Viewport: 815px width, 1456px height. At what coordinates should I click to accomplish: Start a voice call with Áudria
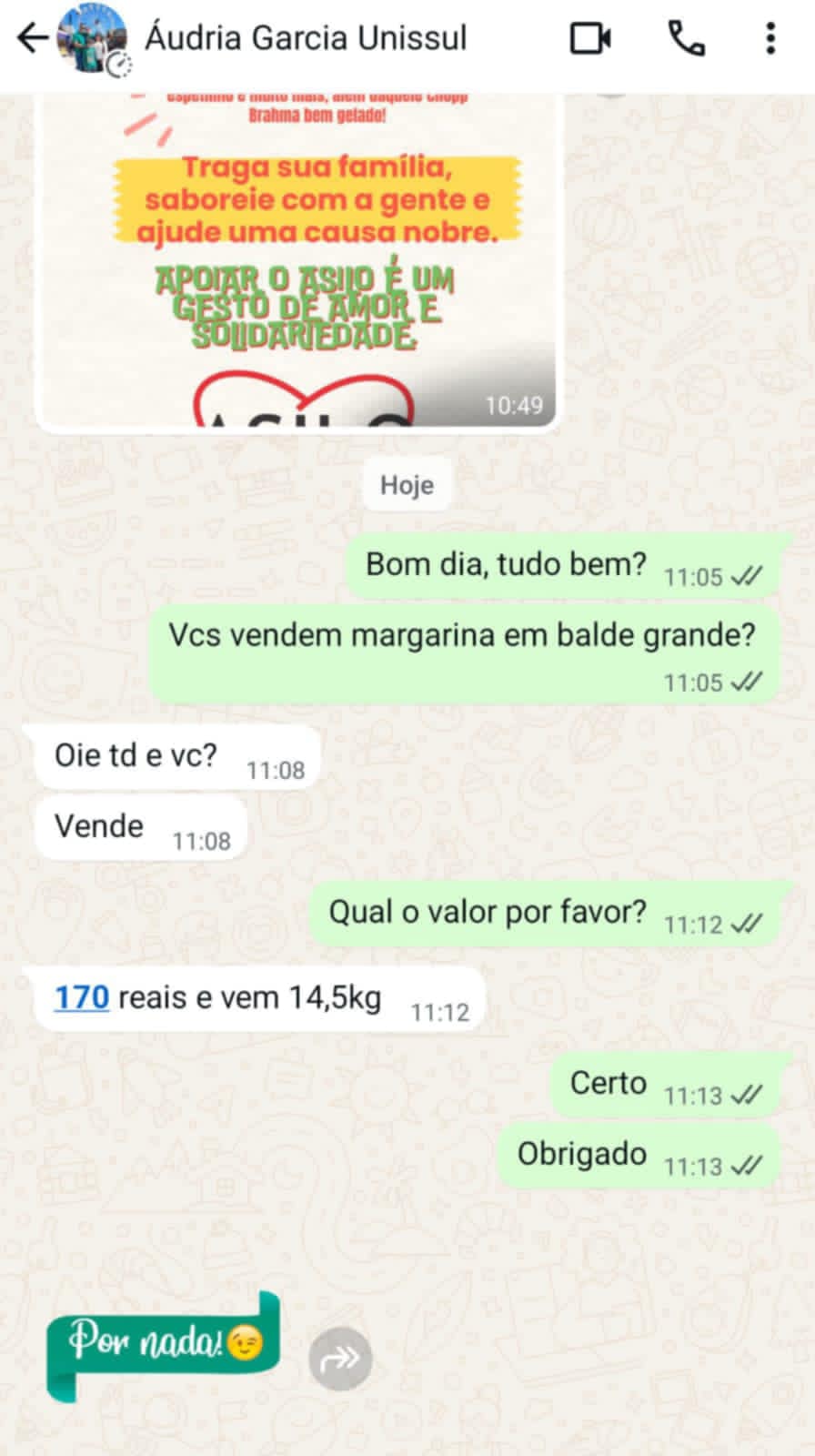click(x=687, y=38)
